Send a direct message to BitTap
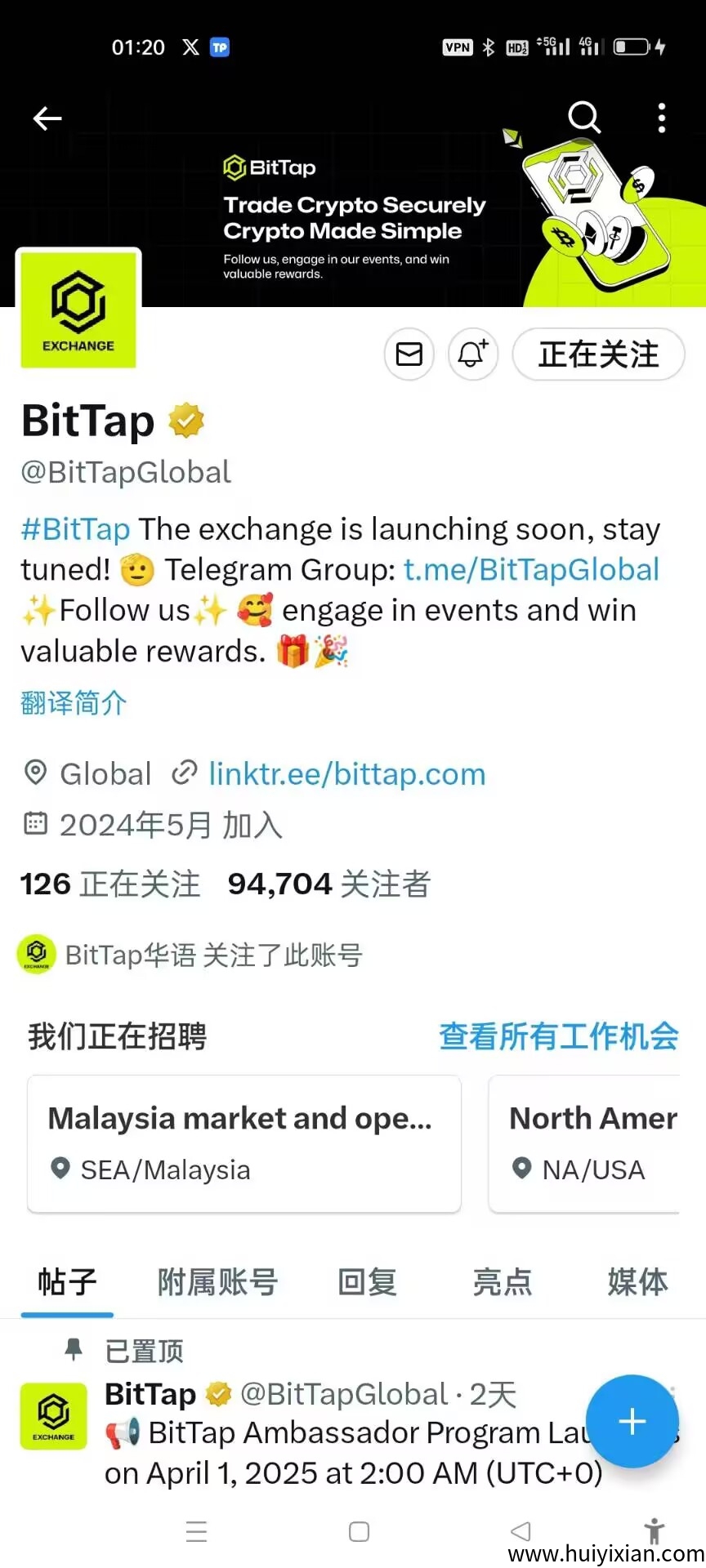This screenshot has width=706, height=1568. [409, 354]
